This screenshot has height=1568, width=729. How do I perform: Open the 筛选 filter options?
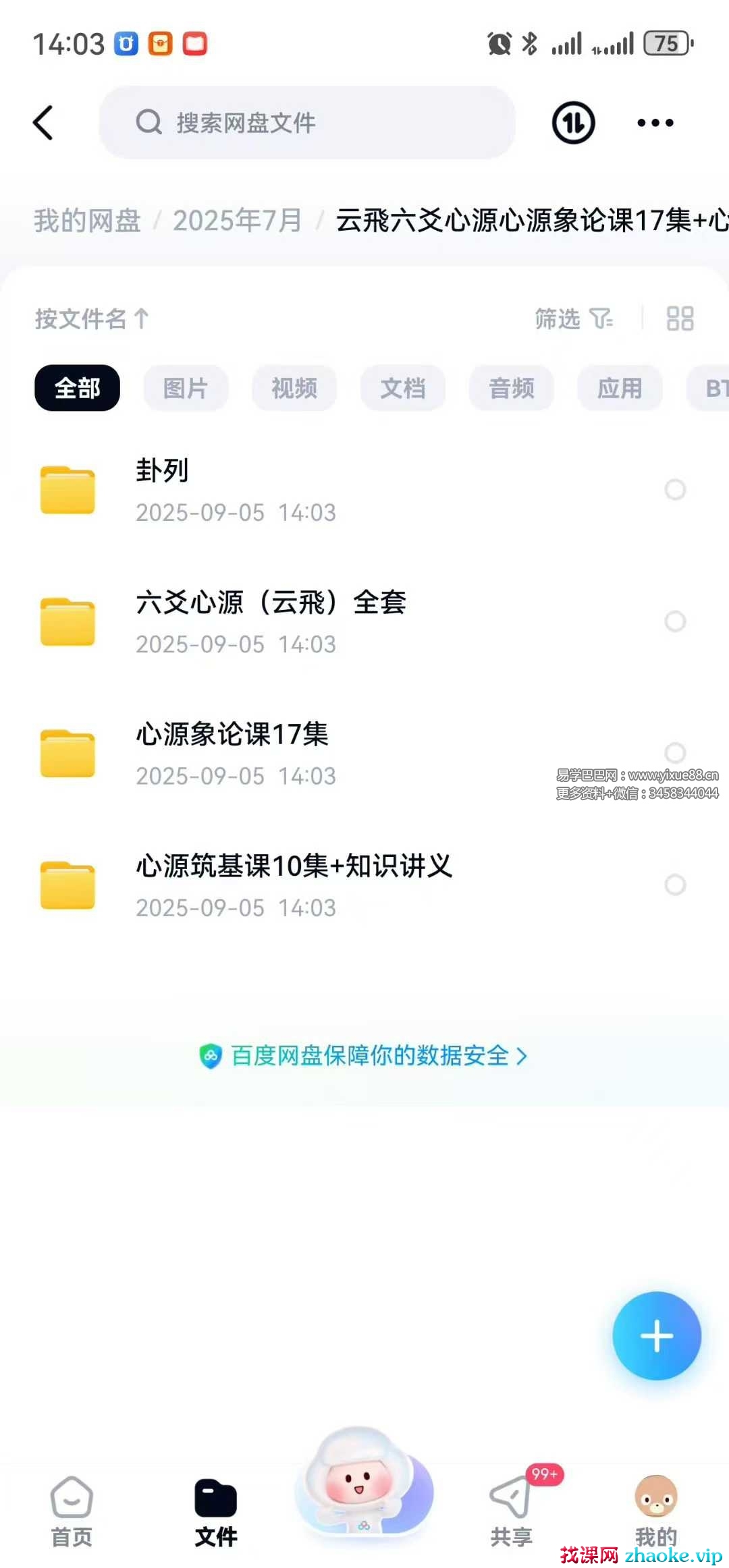(x=573, y=318)
